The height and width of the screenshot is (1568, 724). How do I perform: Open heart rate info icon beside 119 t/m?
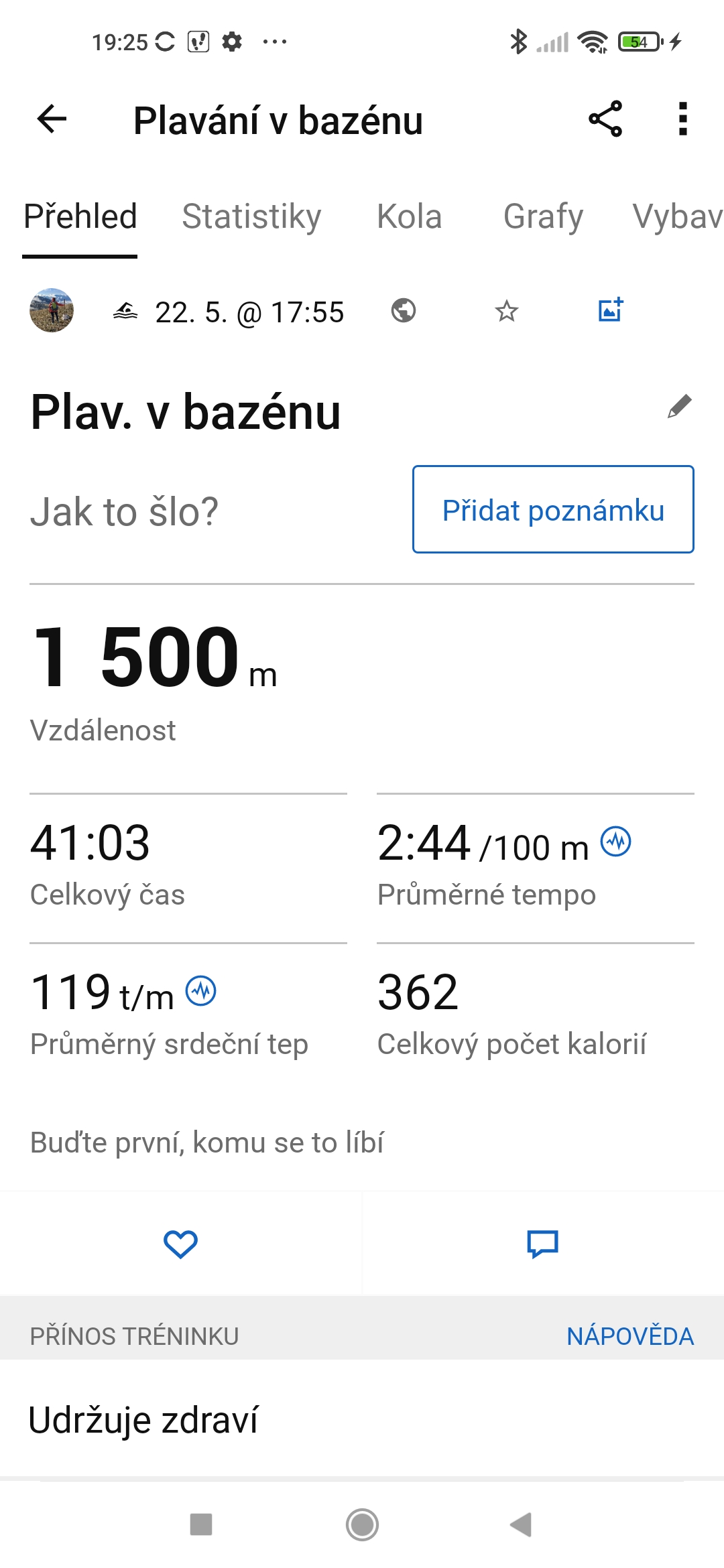click(200, 991)
